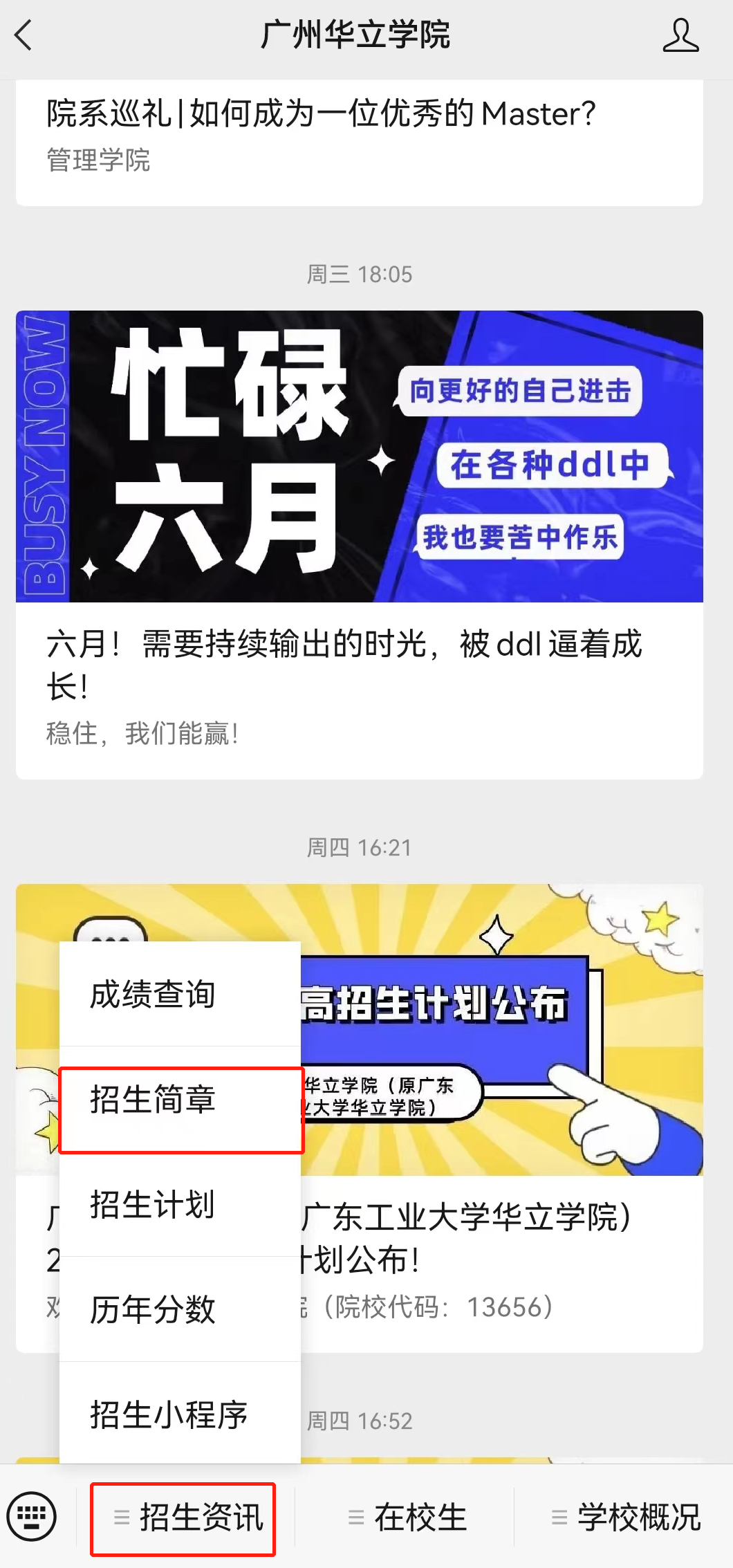Viewport: 733px width, 1568px height.
Task: Expand the 在校生 bottom menu
Action: point(407,1518)
